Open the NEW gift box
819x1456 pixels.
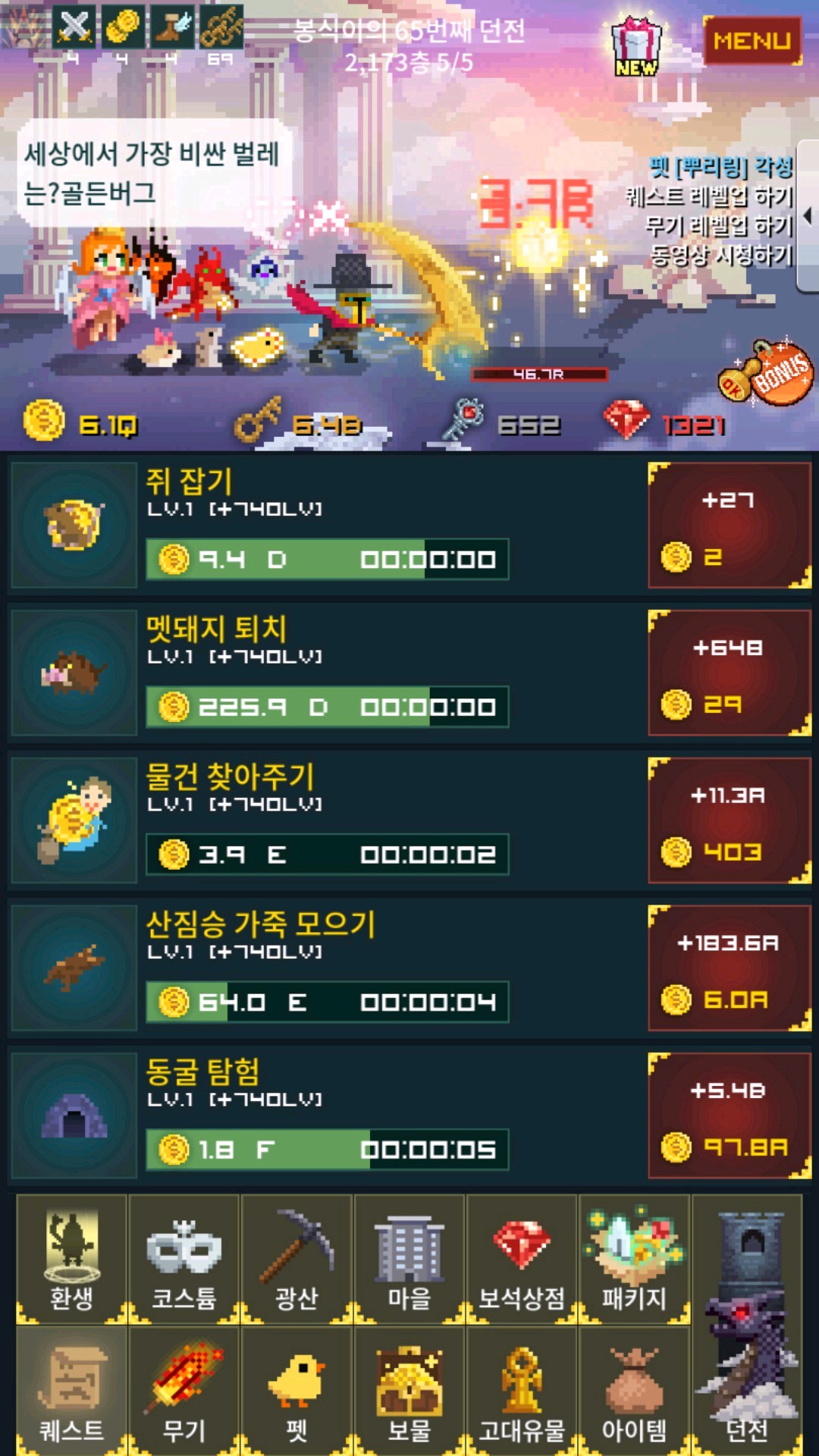pos(636,45)
